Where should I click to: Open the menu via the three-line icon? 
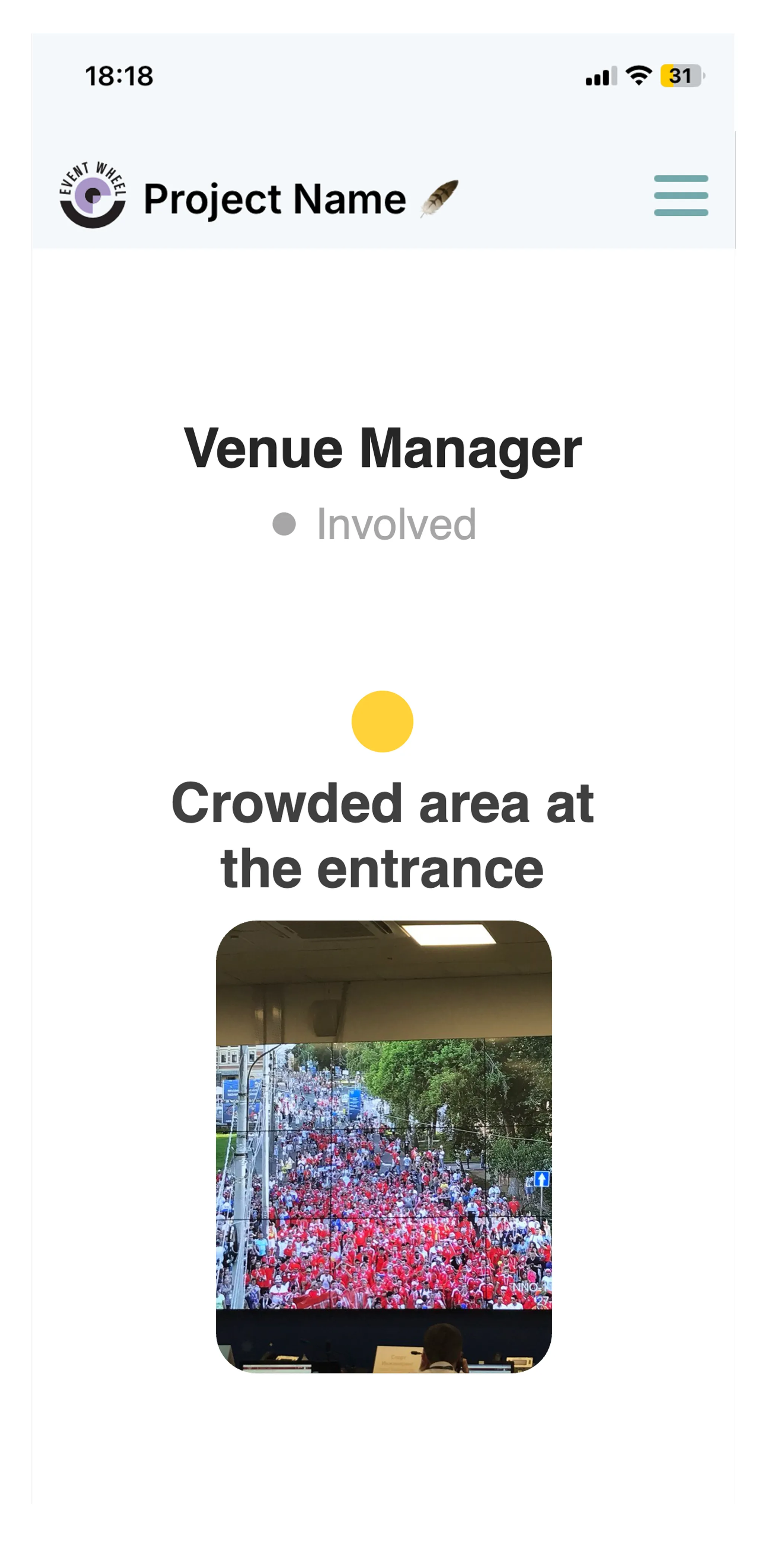pos(680,196)
